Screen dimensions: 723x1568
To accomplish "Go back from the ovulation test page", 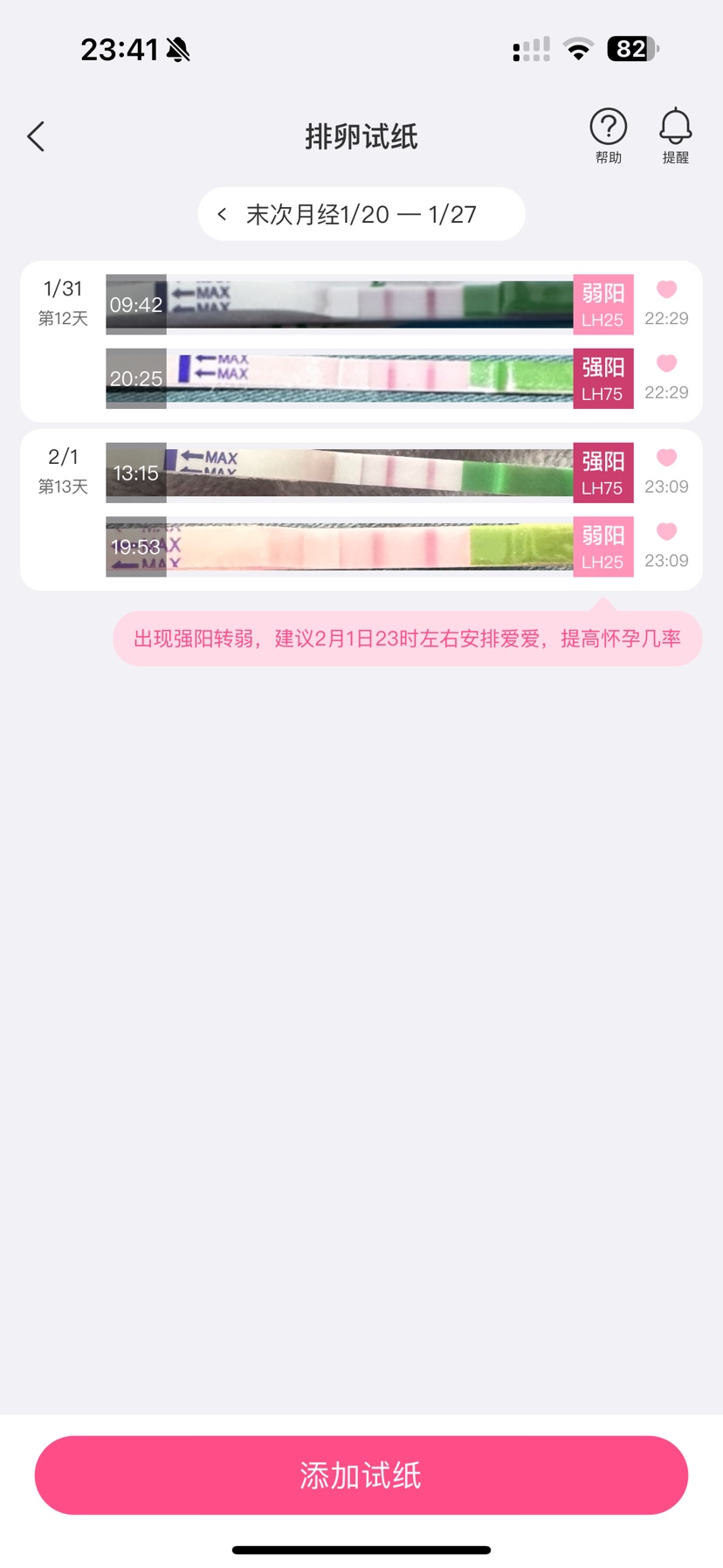I will [x=36, y=136].
